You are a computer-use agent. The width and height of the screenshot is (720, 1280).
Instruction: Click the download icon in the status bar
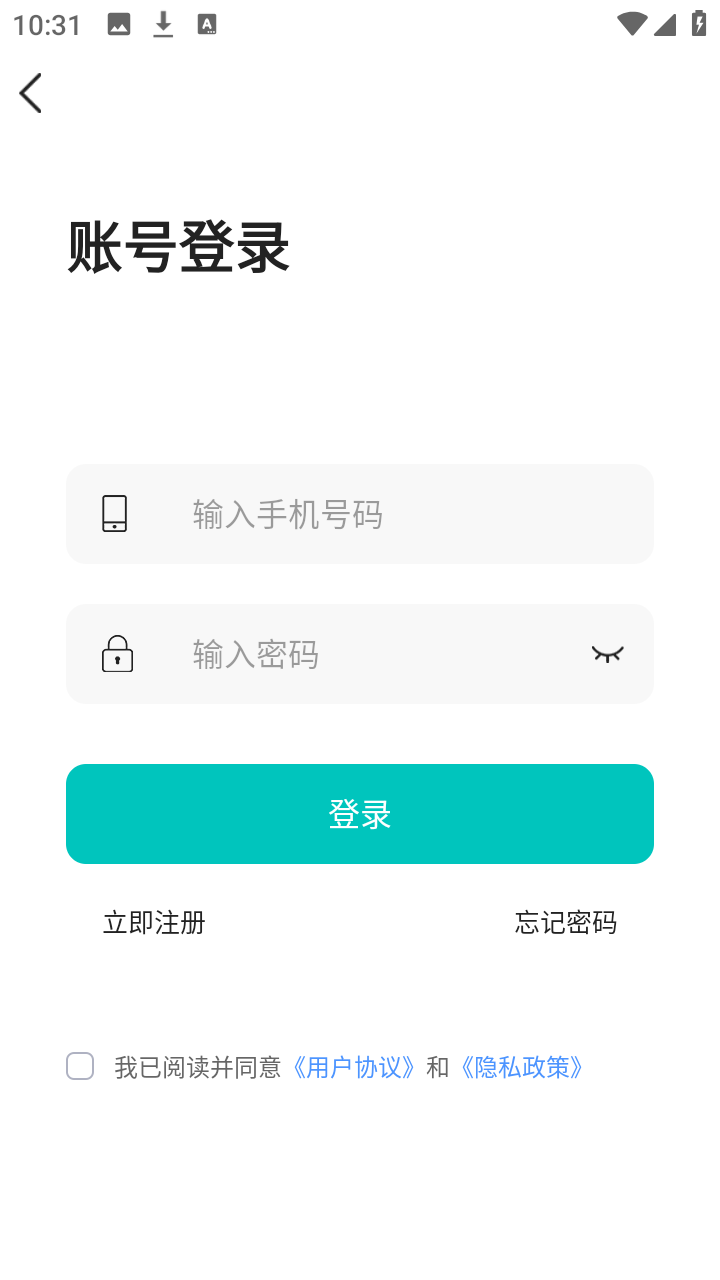click(163, 24)
